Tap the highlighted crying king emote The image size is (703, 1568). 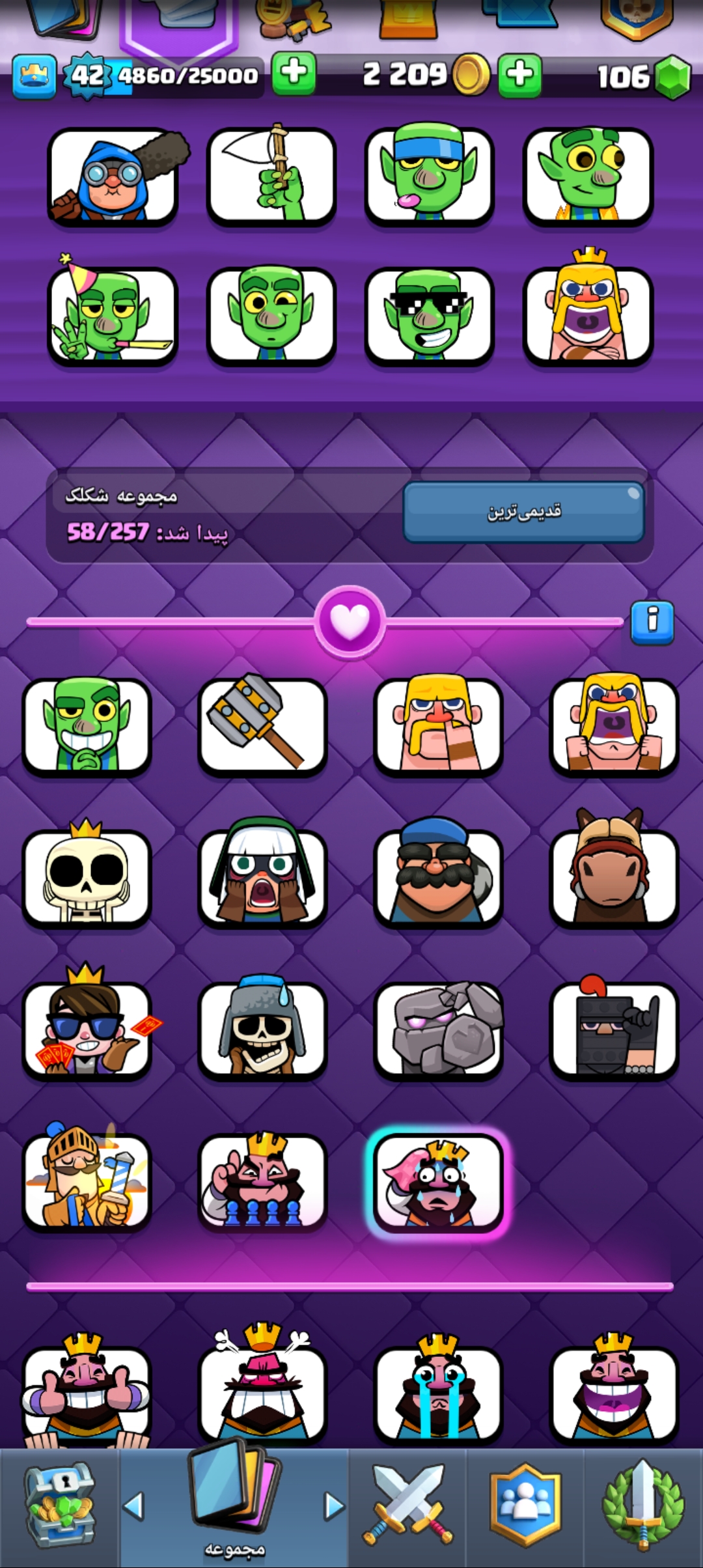pyautogui.click(x=438, y=1182)
